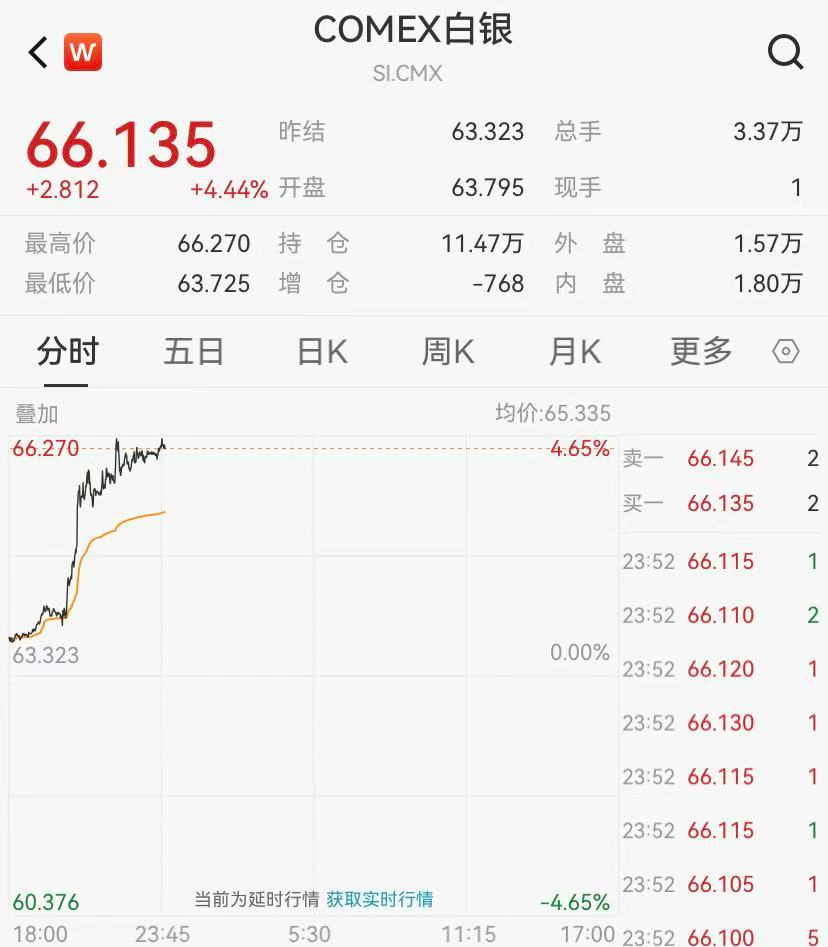This screenshot has height=947, width=828.
Task: Go back using the top-left arrow
Action: coord(38,52)
